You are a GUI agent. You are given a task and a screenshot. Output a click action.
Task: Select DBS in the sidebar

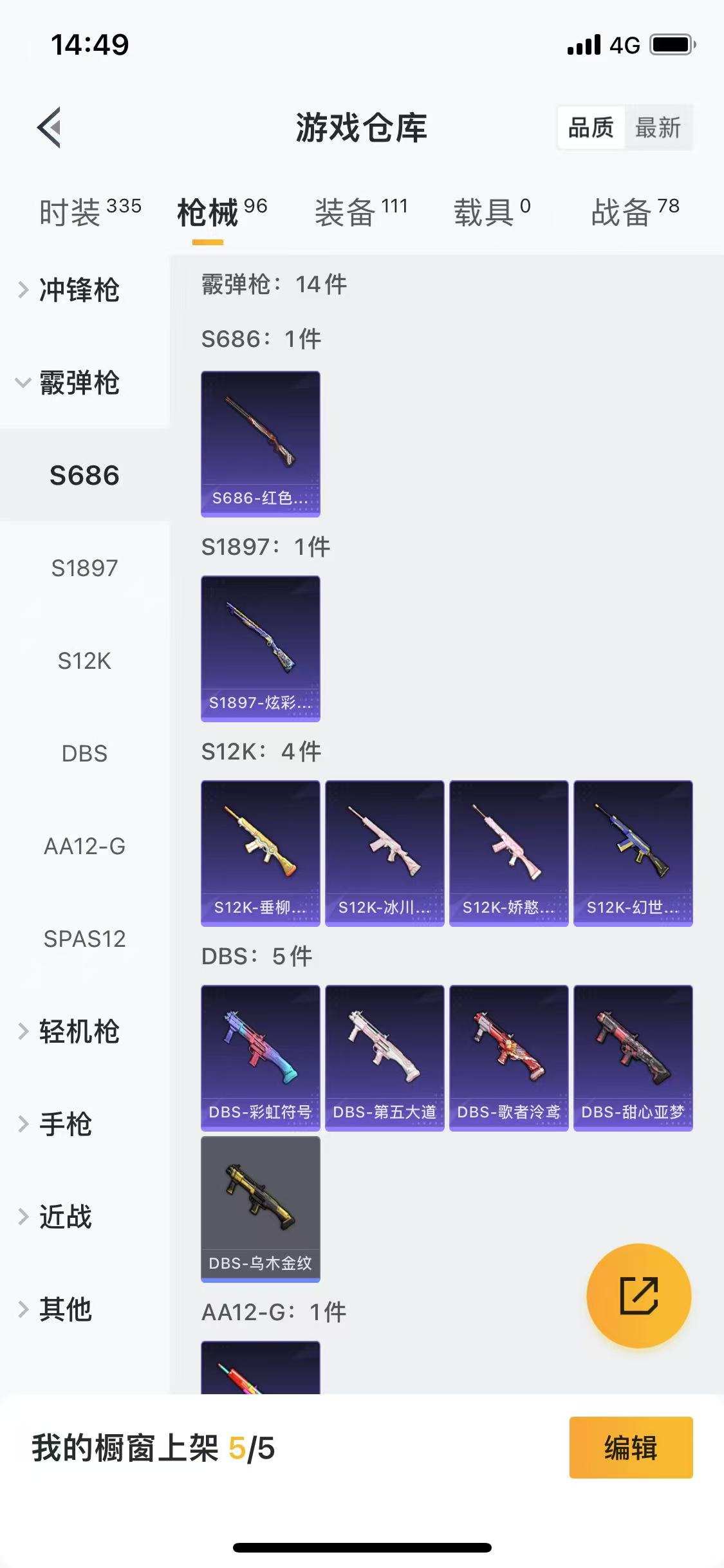click(84, 754)
